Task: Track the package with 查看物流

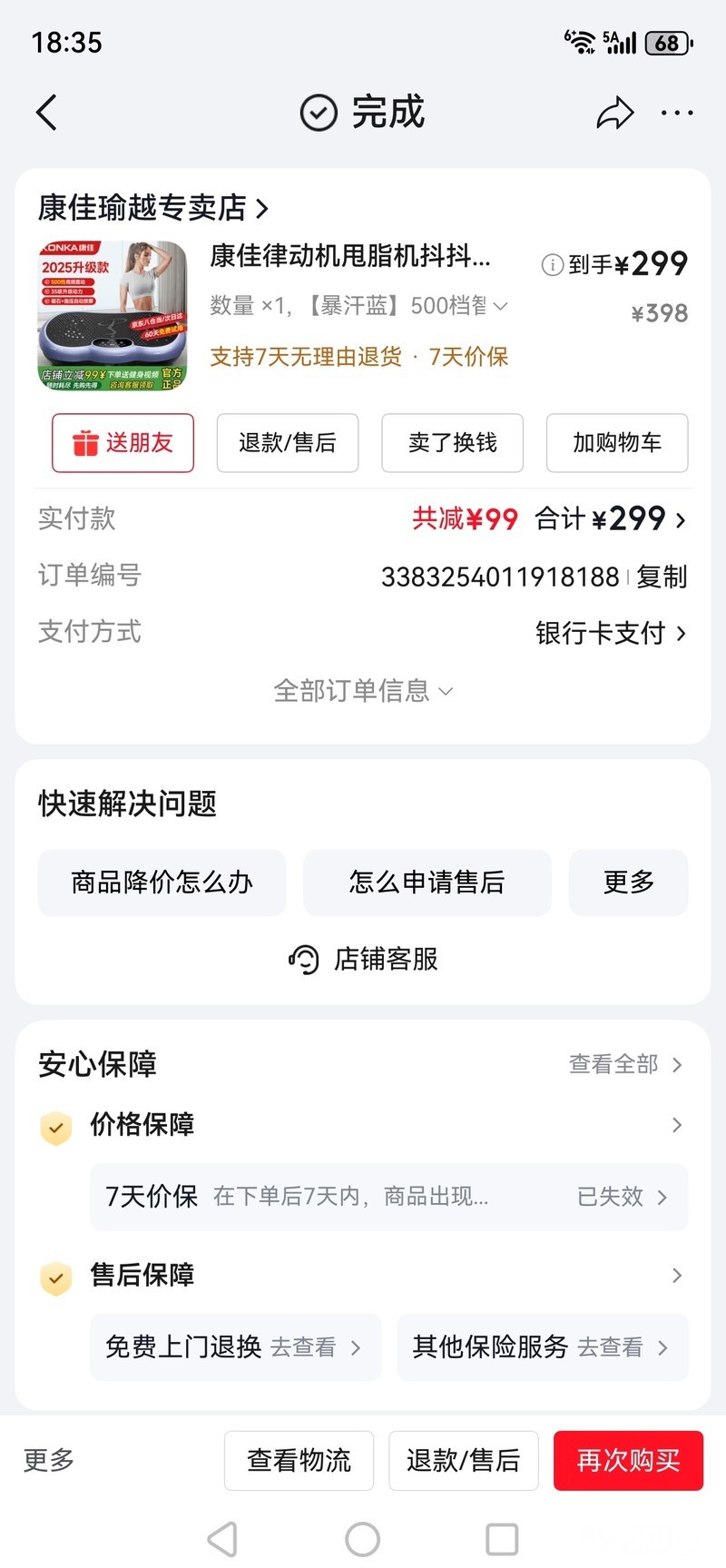Action: (x=299, y=1461)
